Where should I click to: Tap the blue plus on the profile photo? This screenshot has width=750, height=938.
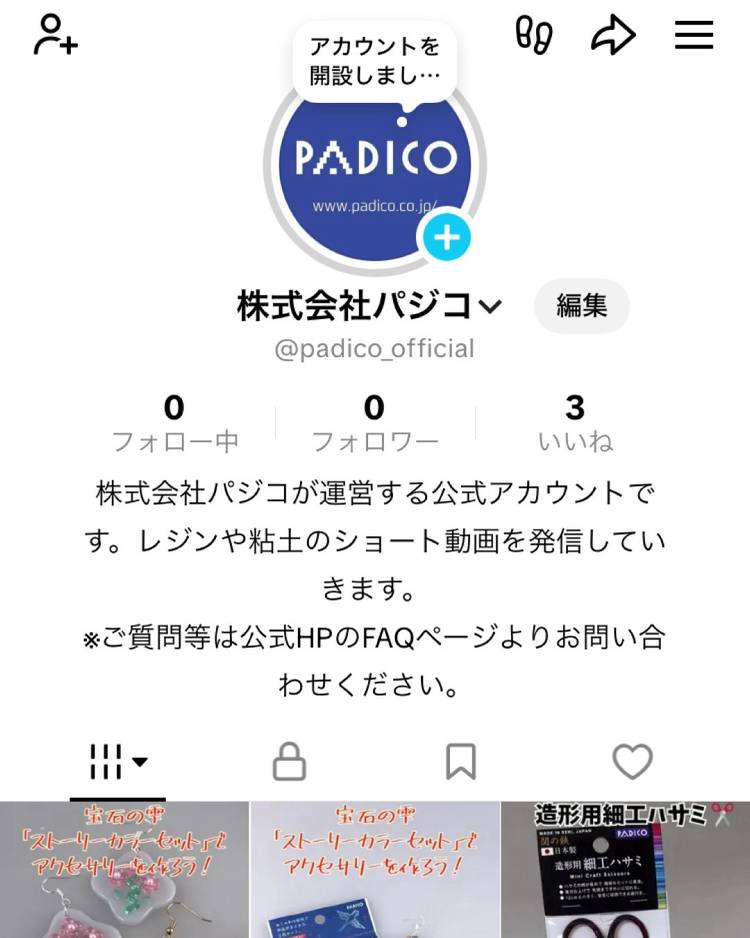[446, 238]
